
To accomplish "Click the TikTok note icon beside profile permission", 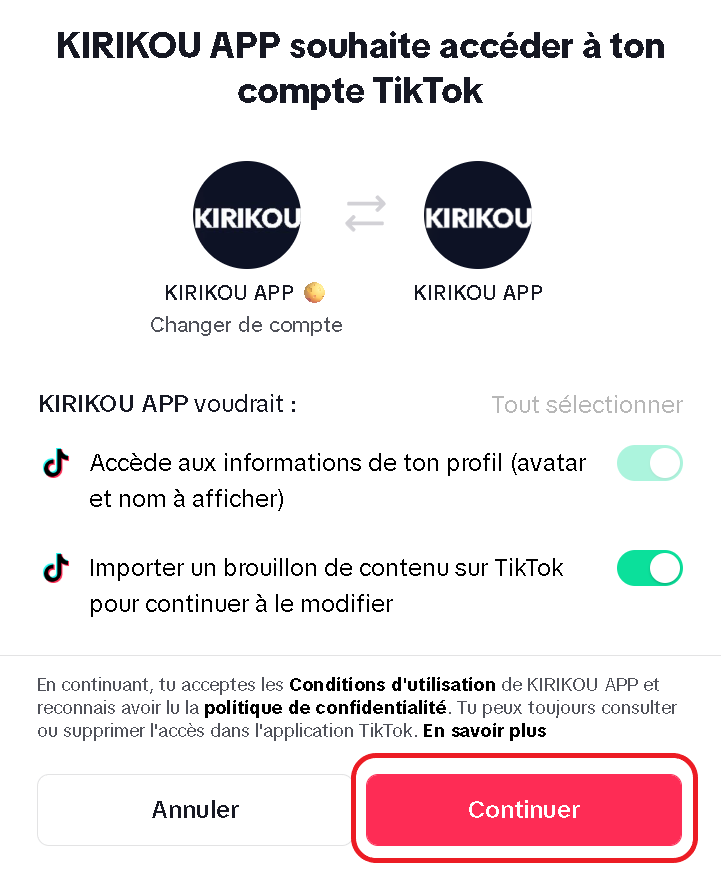I will tap(55, 462).
